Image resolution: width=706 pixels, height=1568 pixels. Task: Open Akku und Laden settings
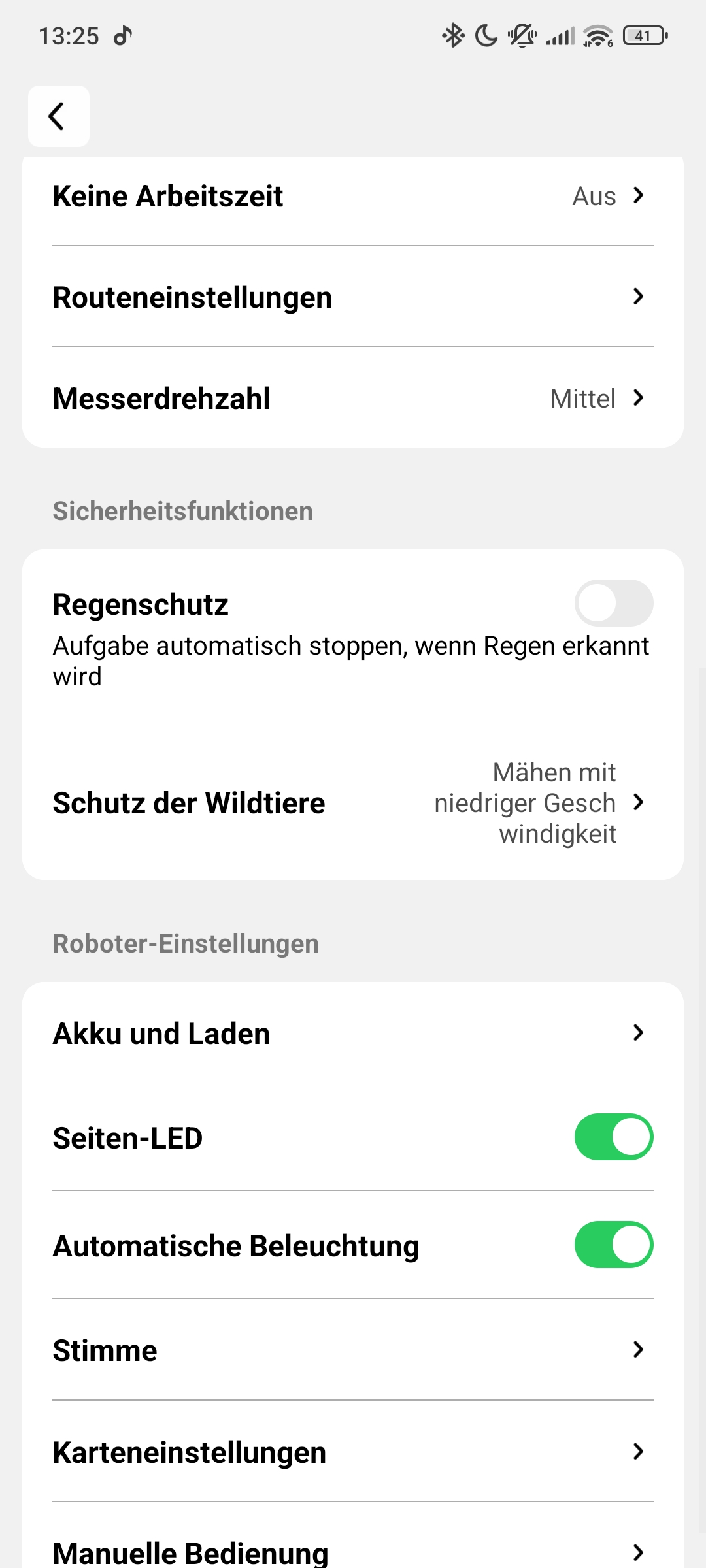coord(353,1034)
